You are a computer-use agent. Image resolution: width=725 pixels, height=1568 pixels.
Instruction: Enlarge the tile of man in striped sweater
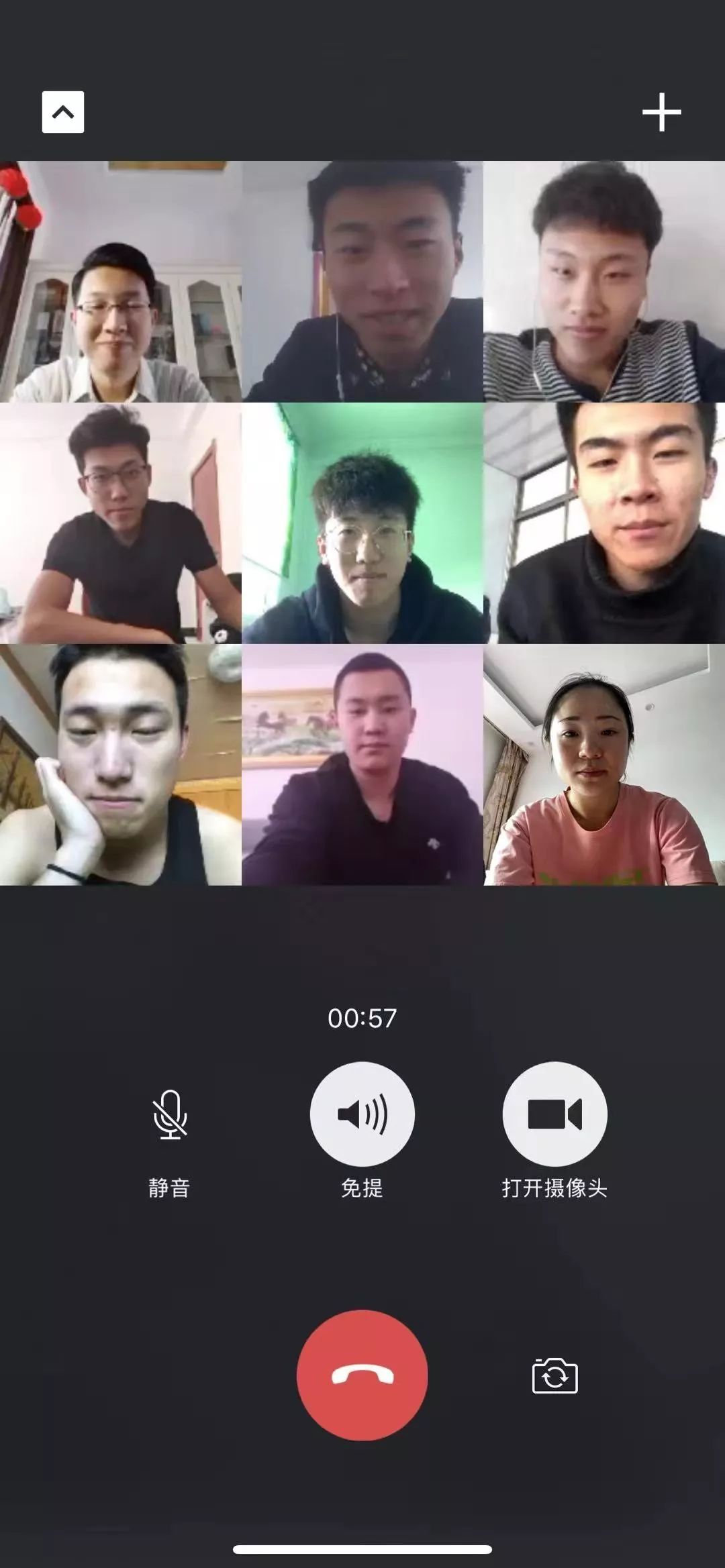point(604,282)
